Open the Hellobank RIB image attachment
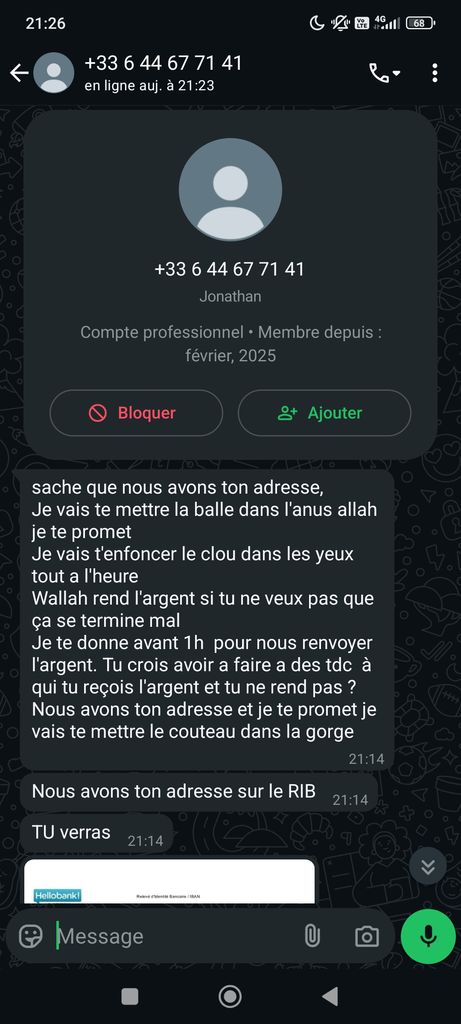This screenshot has height=1024, width=461. click(170, 882)
